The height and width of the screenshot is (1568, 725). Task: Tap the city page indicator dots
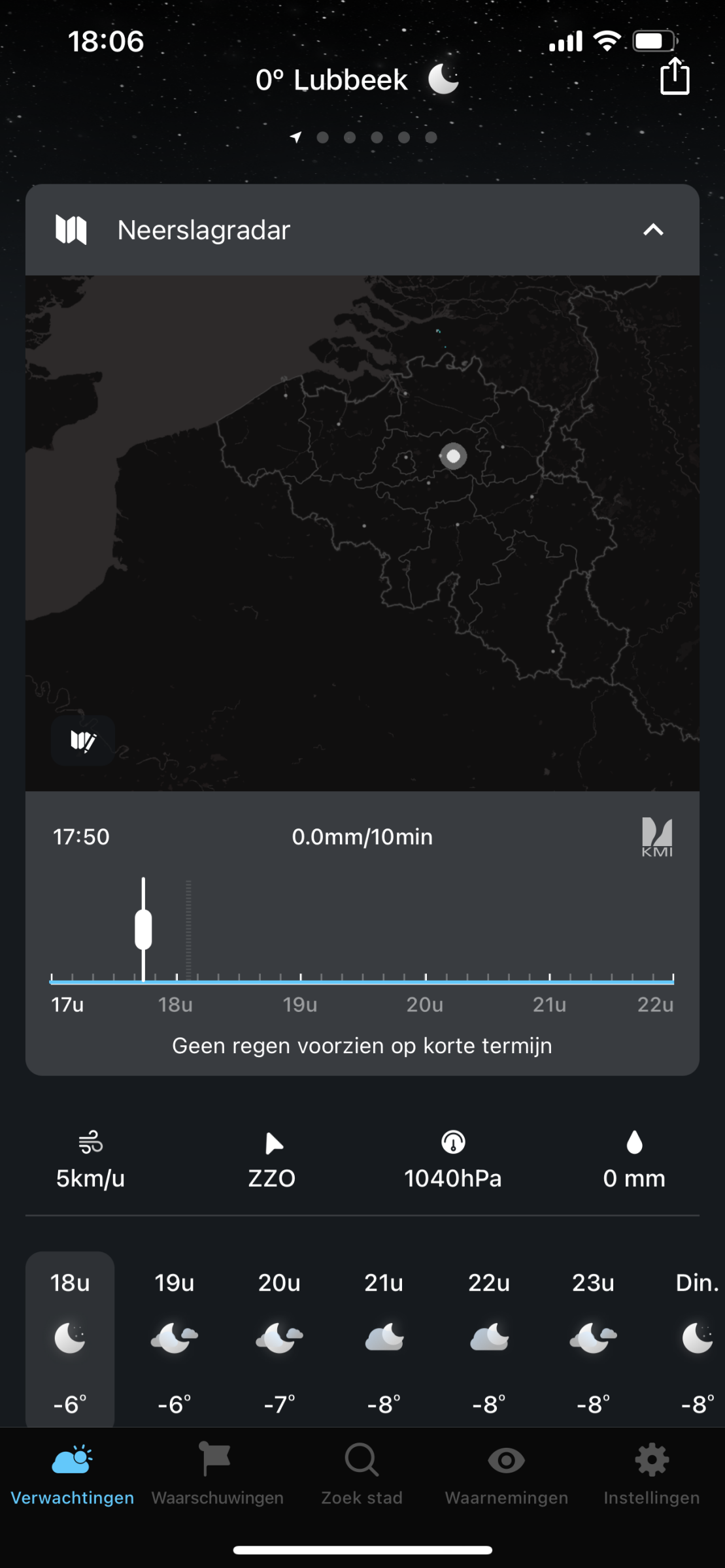363,137
